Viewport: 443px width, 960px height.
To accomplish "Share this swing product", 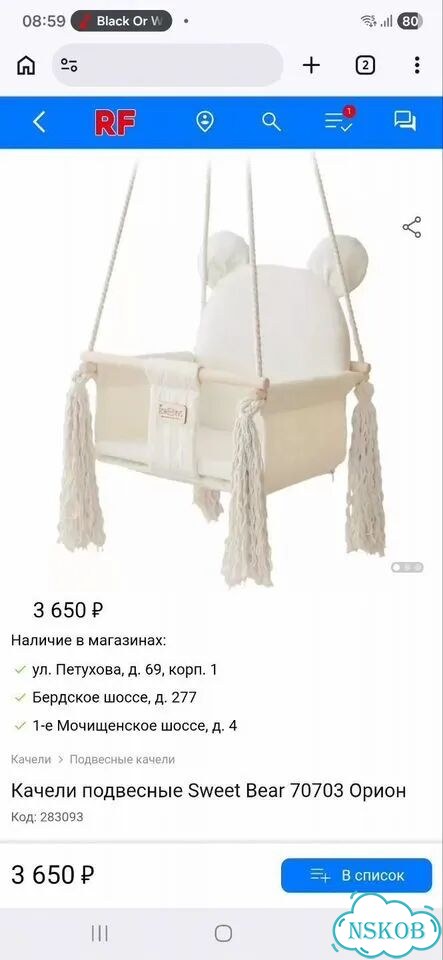I will pos(412,227).
